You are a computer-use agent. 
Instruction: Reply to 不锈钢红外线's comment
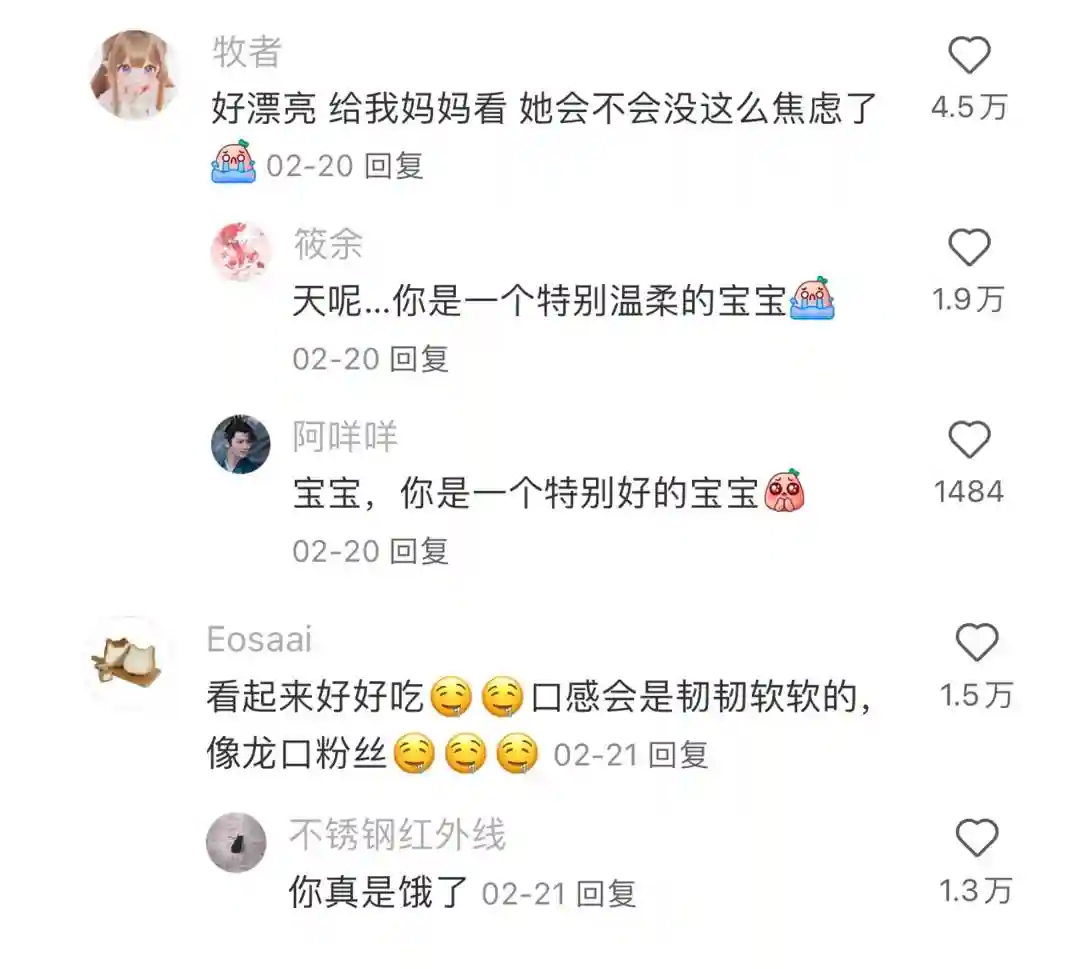[x=606, y=892]
